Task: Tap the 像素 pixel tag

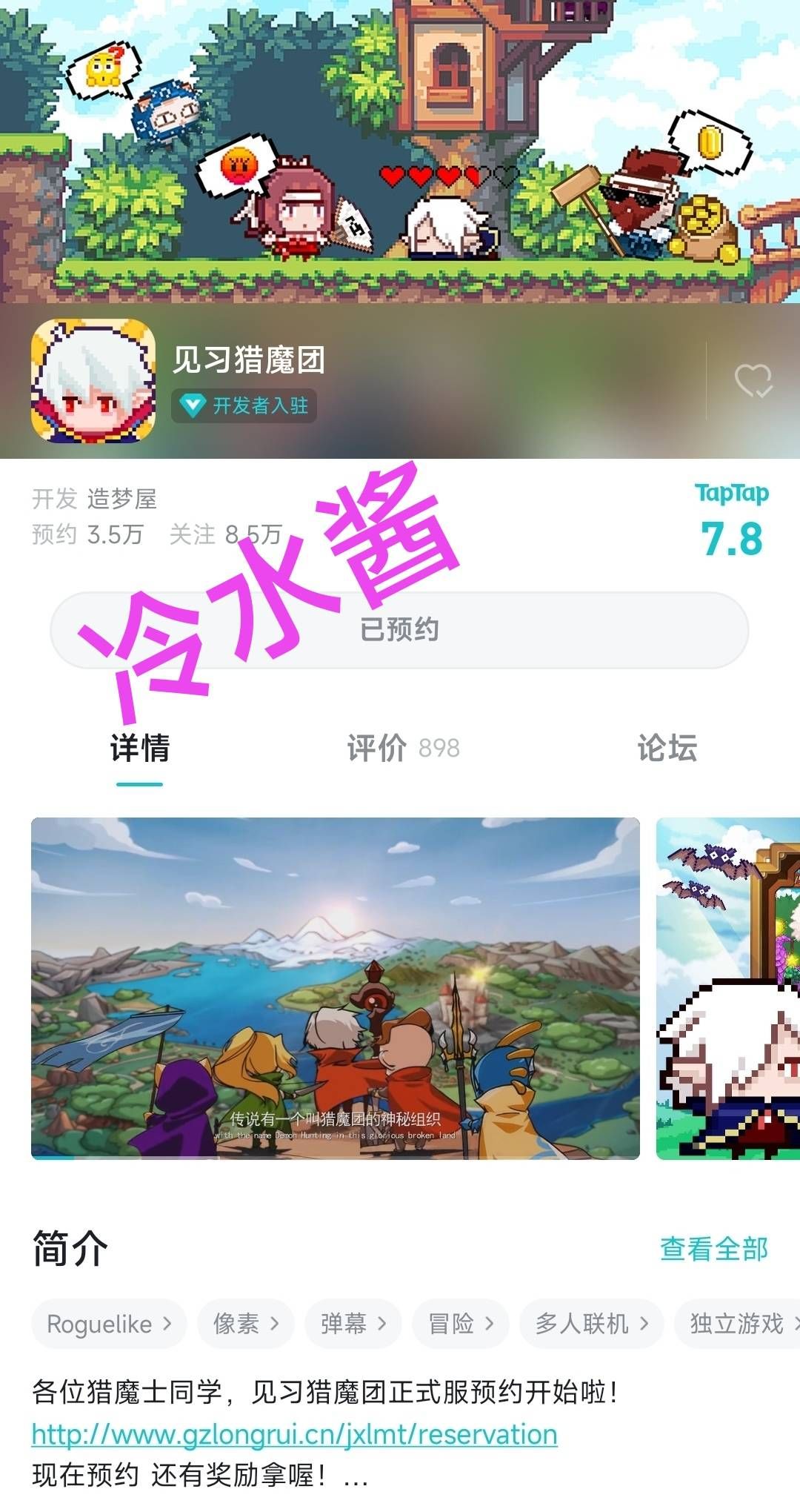Action: point(244,1324)
